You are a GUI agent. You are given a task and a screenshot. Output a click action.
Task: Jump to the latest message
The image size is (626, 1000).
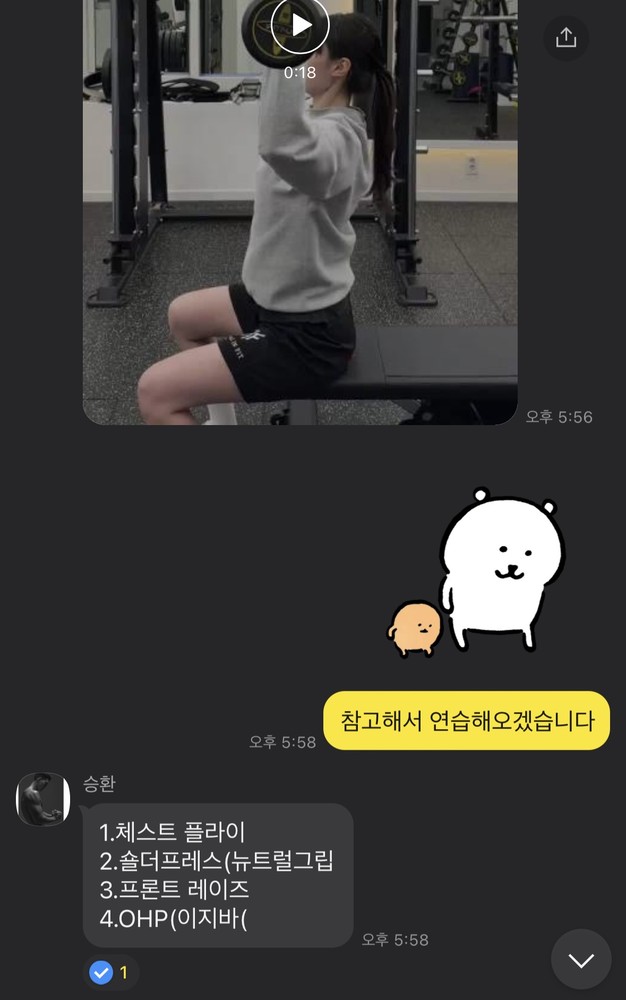581,959
